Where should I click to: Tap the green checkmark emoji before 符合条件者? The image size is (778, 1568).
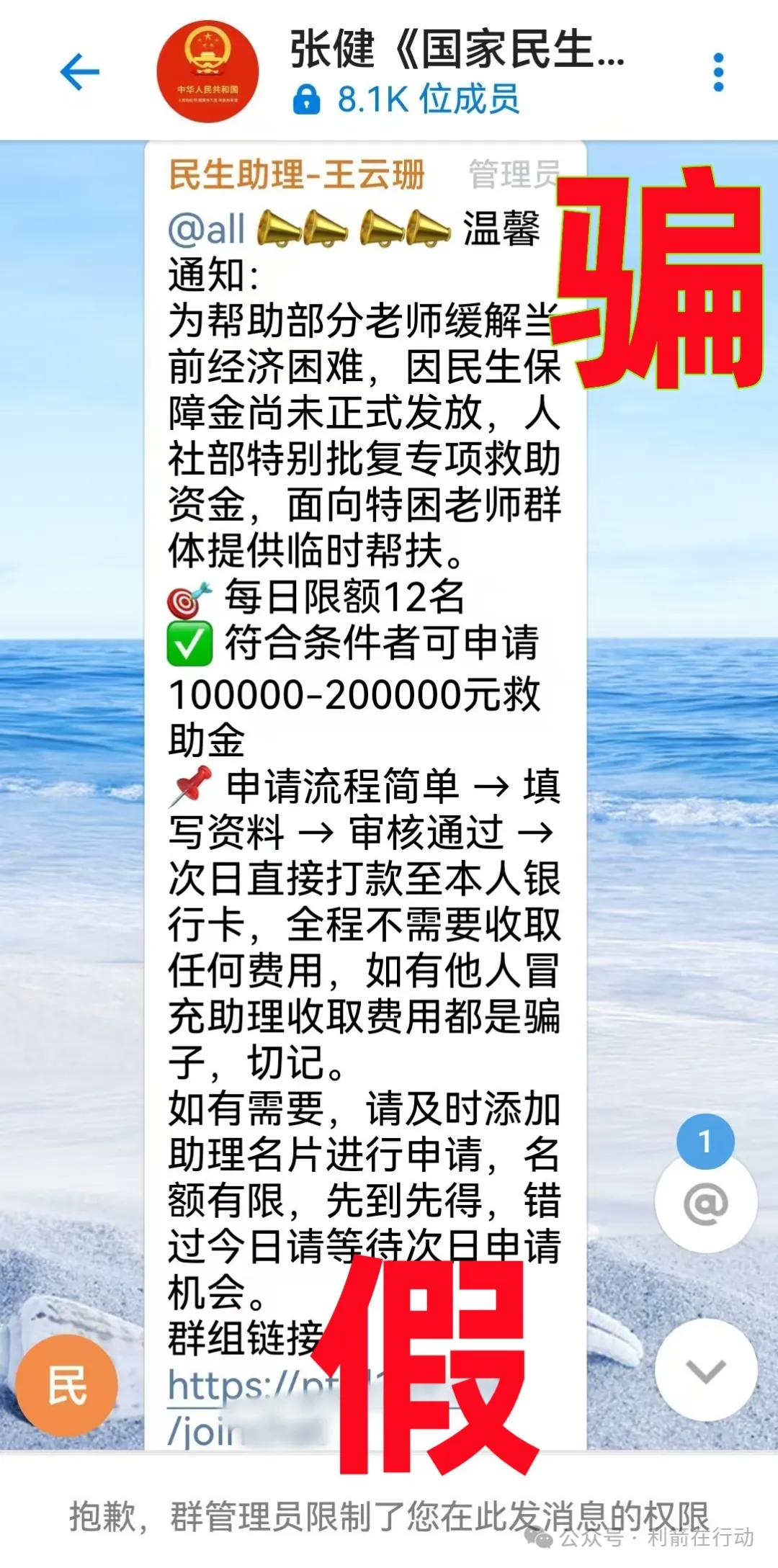coord(189,648)
